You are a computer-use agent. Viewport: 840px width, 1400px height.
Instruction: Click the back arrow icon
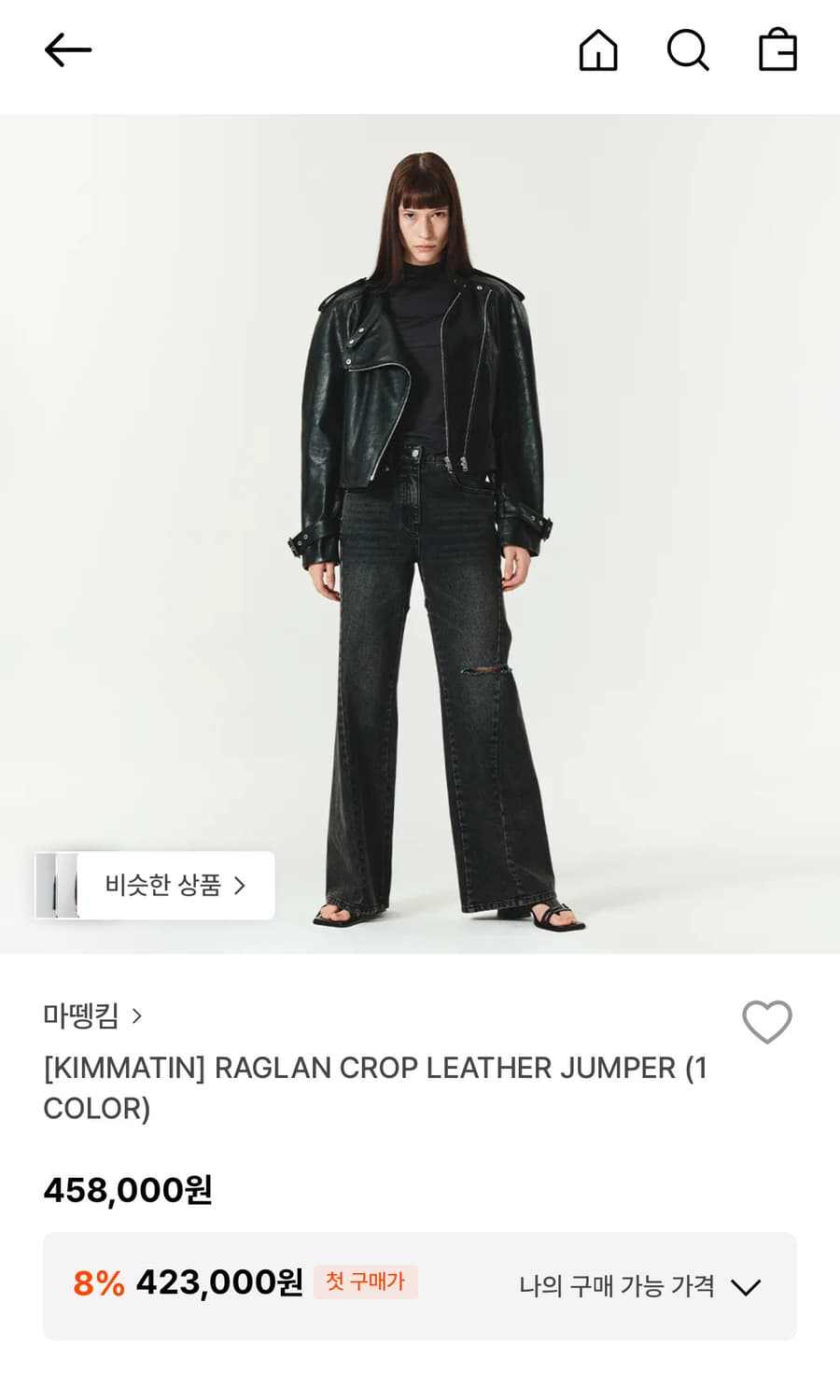(x=67, y=49)
